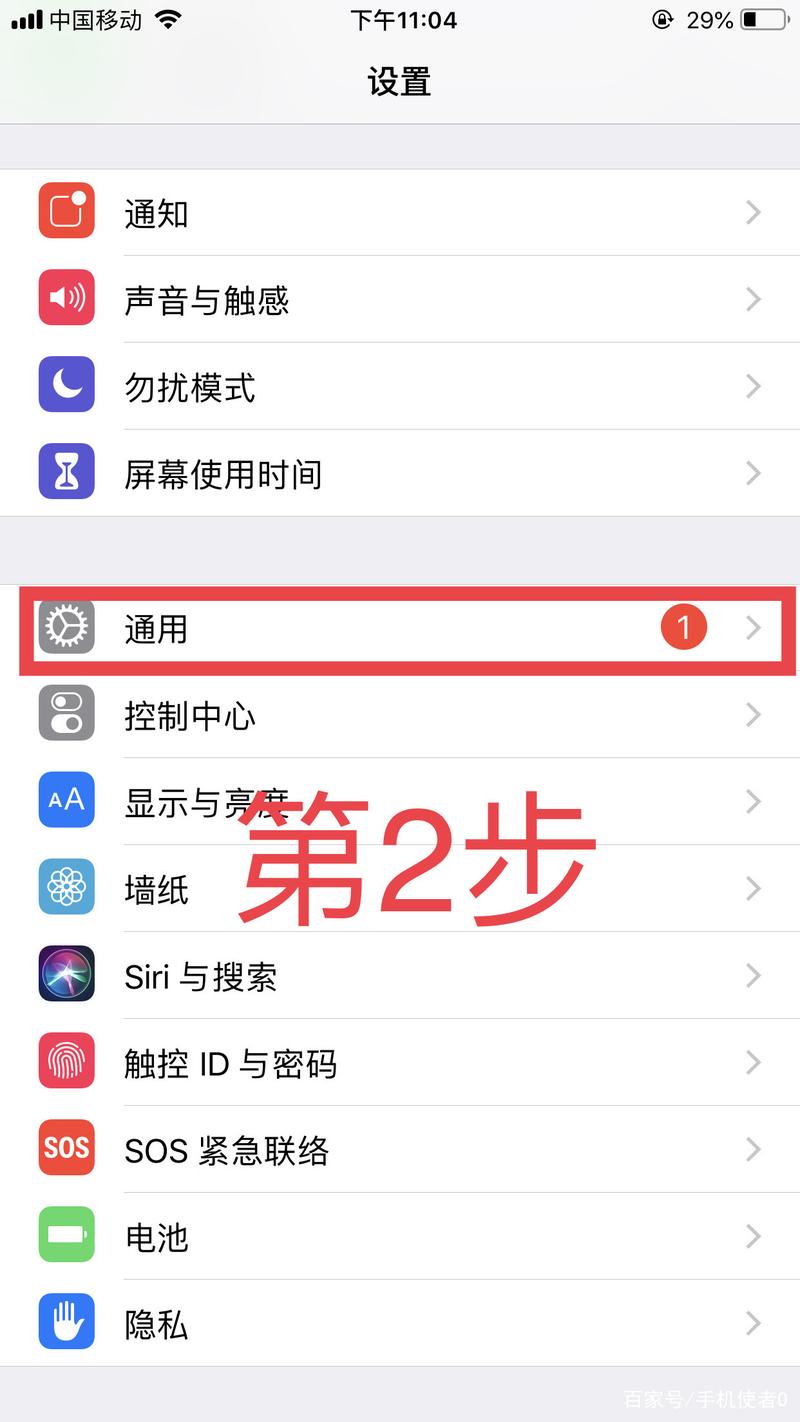The image size is (800, 1422).
Task: Tap the 电池 green battery icon
Action: point(65,1235)
